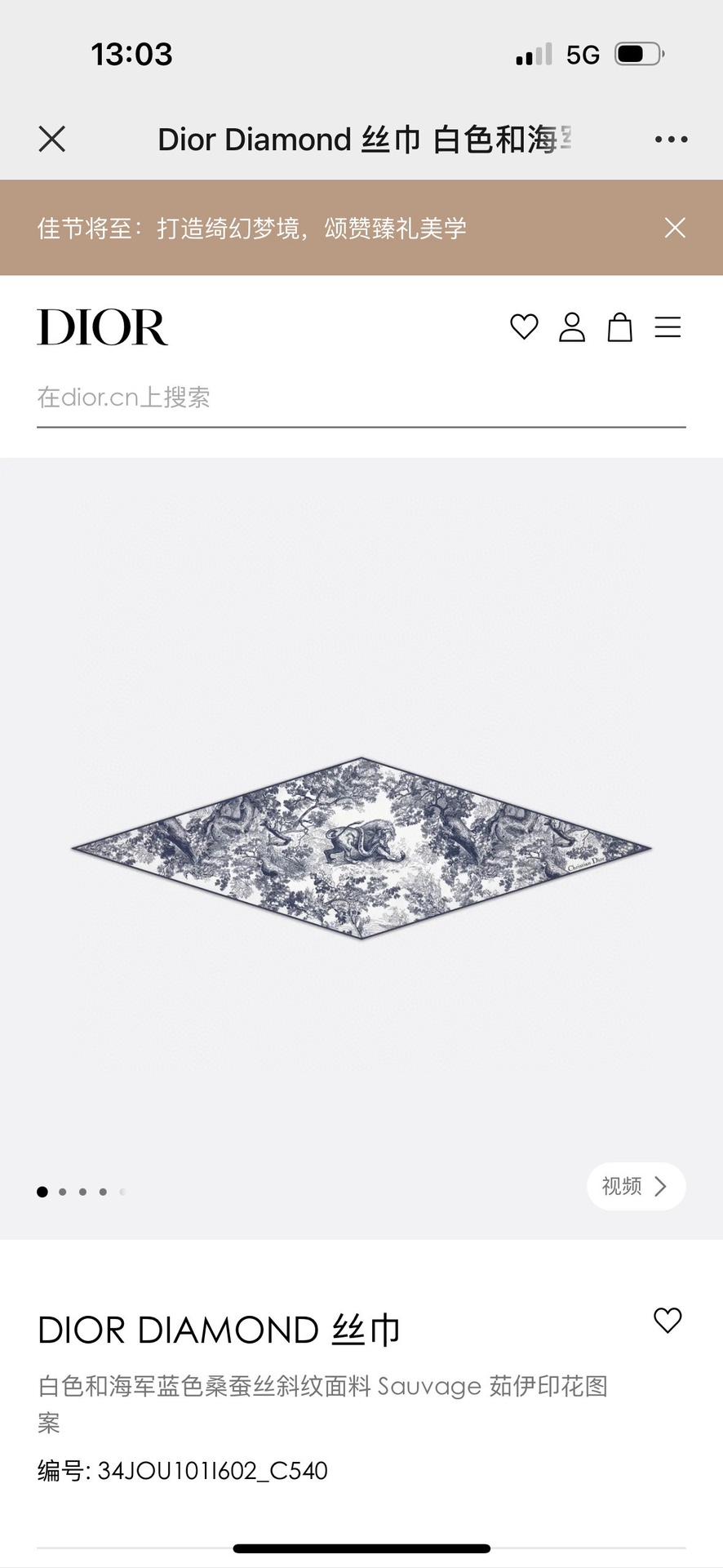Image resolution: width=723 pixels, height=1568 pixels.
Task: Tap the dior.cn search field
Action: pos(359,398)
